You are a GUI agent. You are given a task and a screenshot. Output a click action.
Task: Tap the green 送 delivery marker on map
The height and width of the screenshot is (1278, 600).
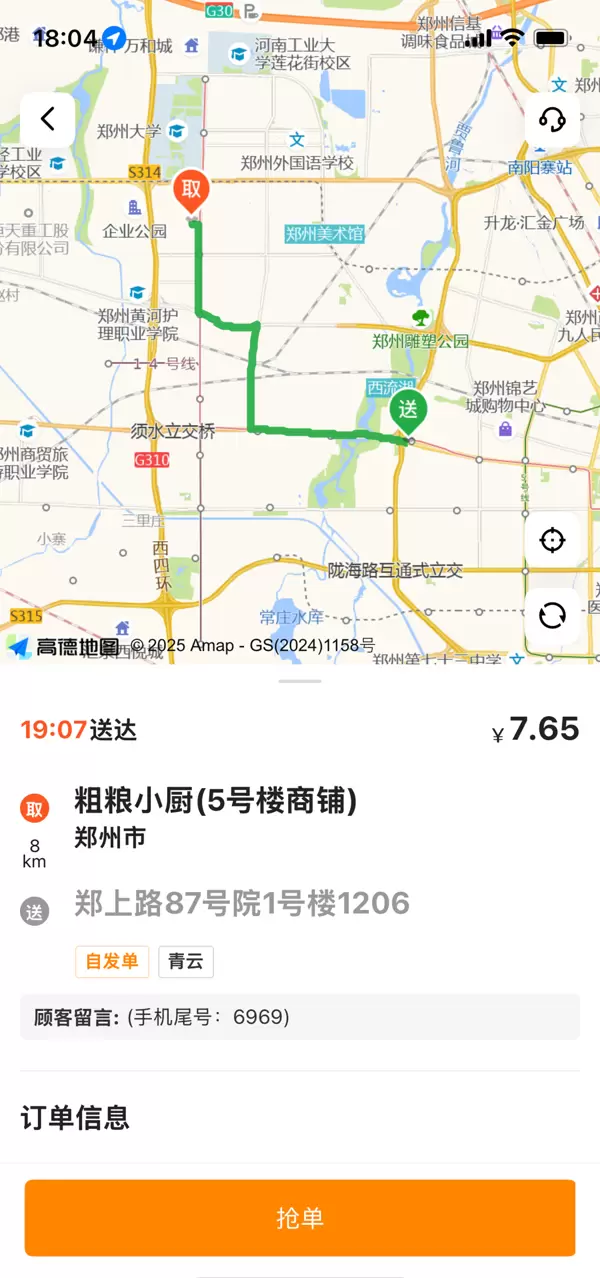[408, 409]
